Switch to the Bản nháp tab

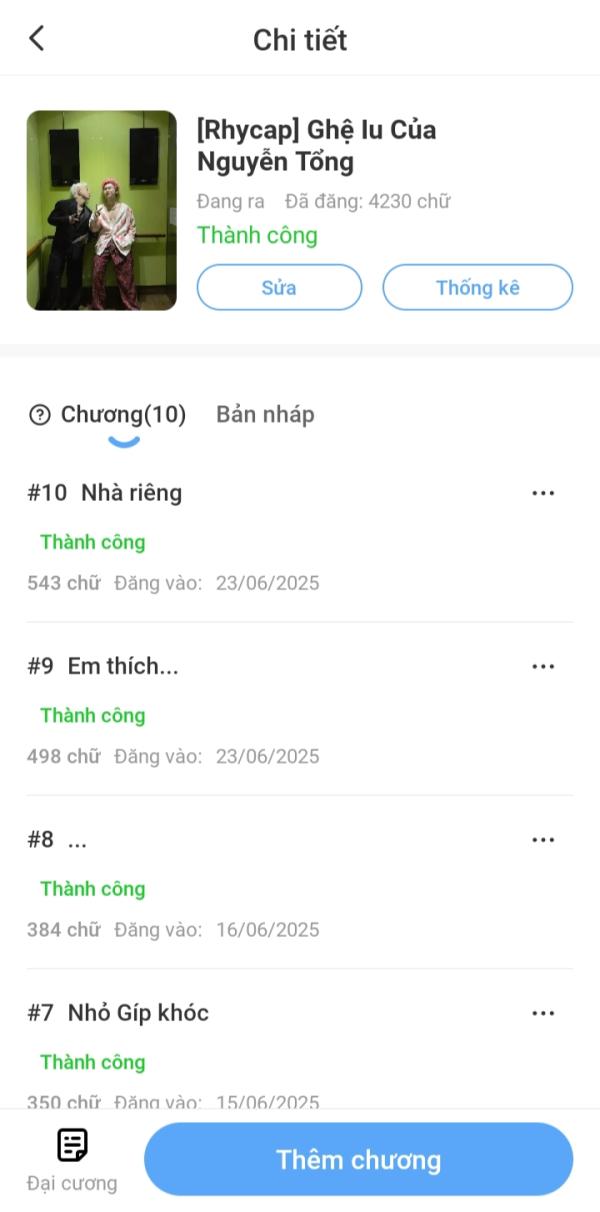tap(265, 415)
